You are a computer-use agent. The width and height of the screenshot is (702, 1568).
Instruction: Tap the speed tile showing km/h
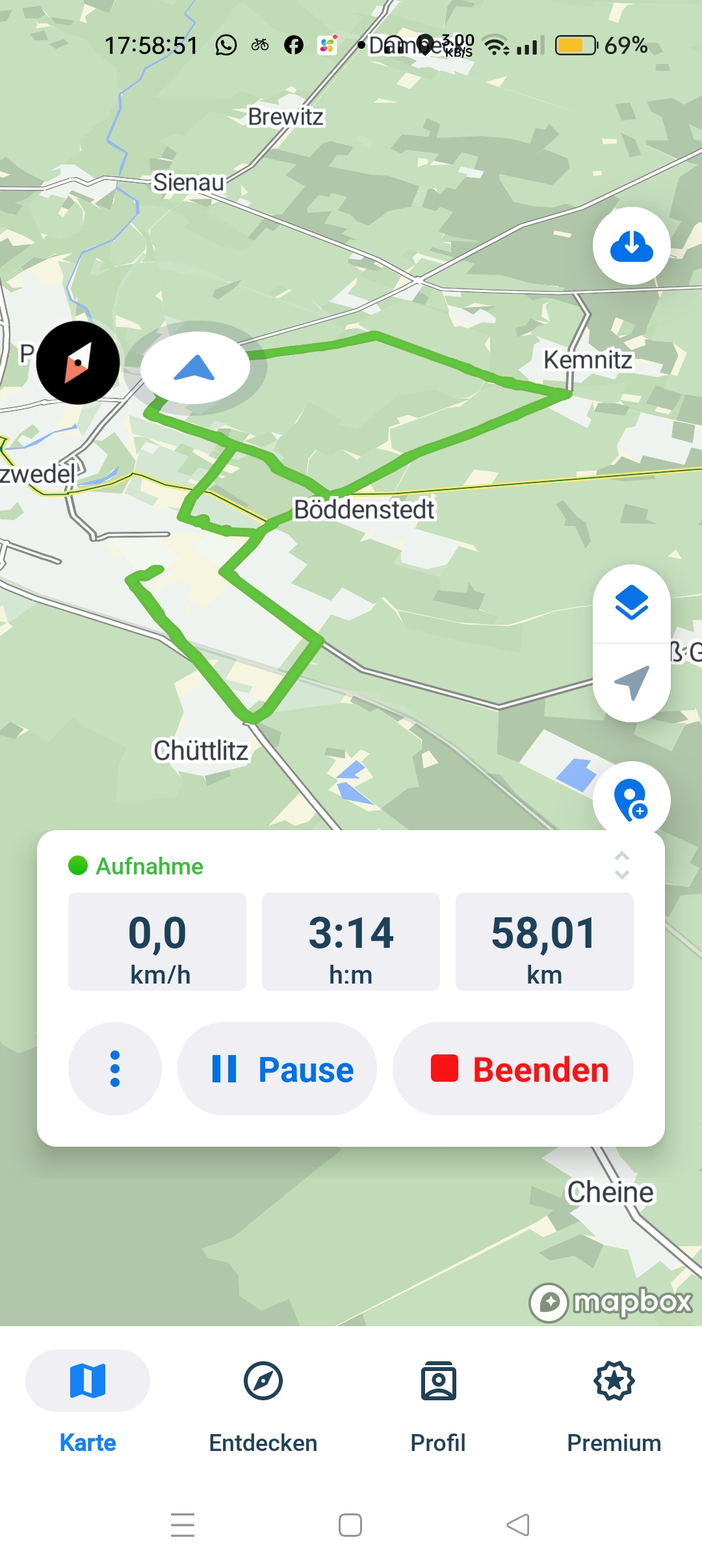(x=157, y=941)
